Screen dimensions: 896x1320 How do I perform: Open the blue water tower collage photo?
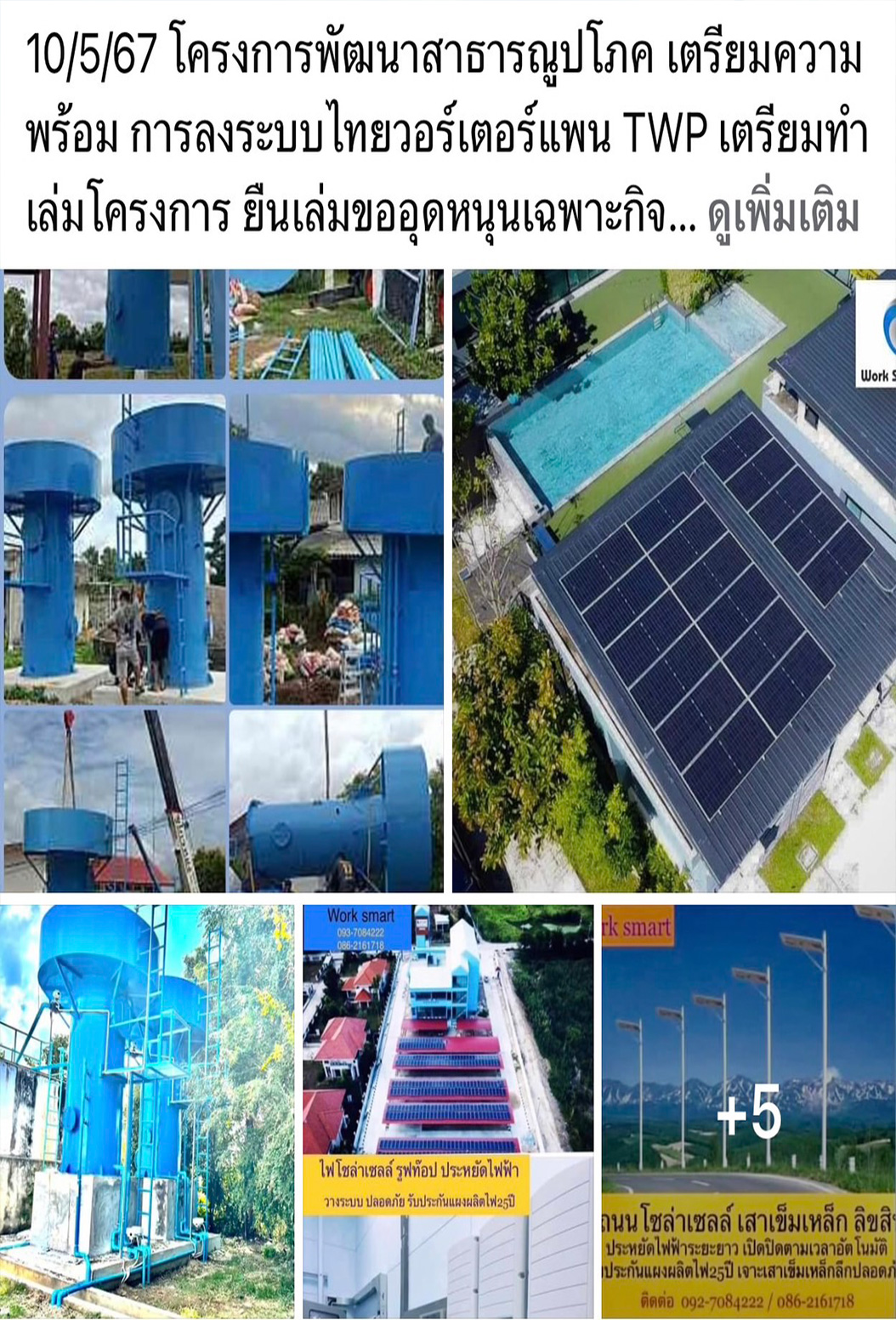[223, 580]
